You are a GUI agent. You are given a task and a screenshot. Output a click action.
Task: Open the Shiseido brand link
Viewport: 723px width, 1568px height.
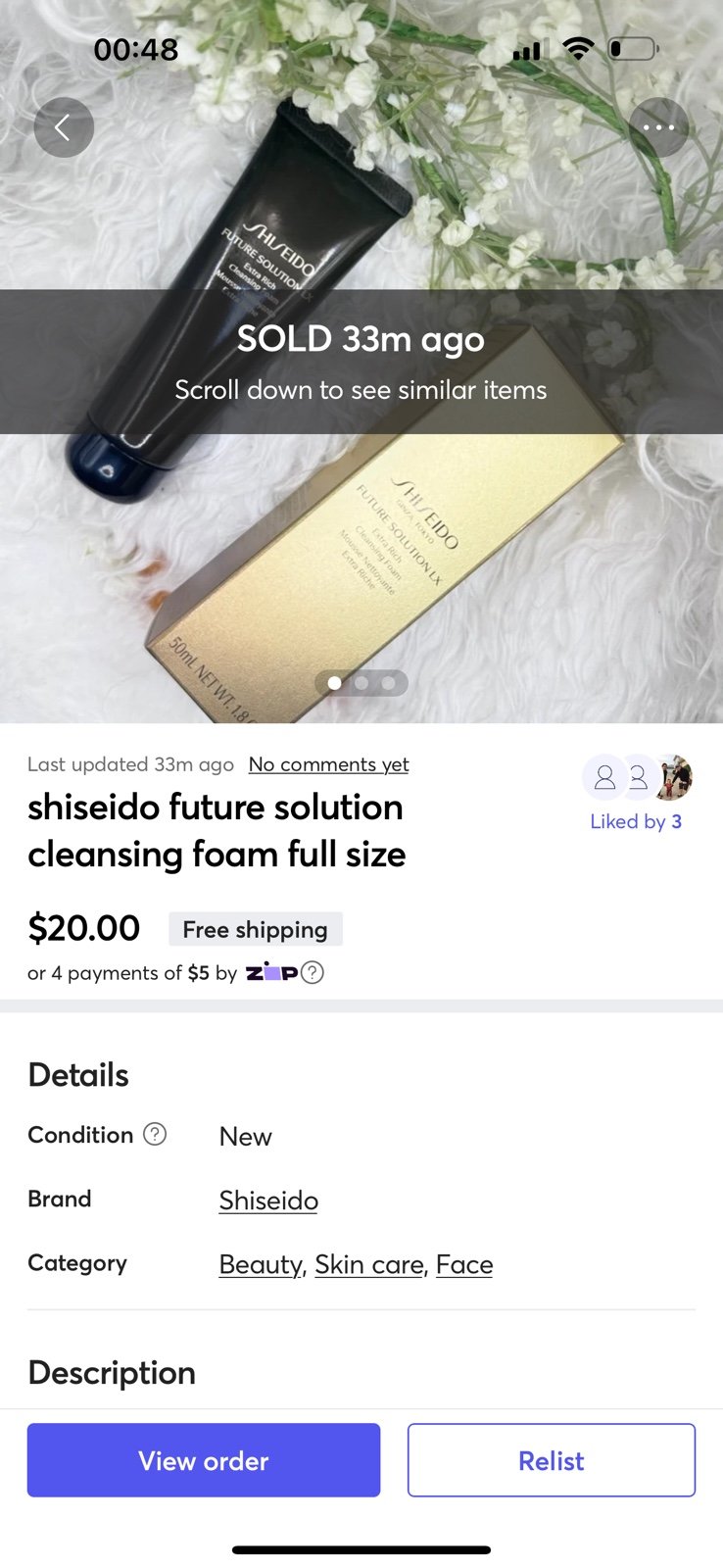(x=268, y=1200)
